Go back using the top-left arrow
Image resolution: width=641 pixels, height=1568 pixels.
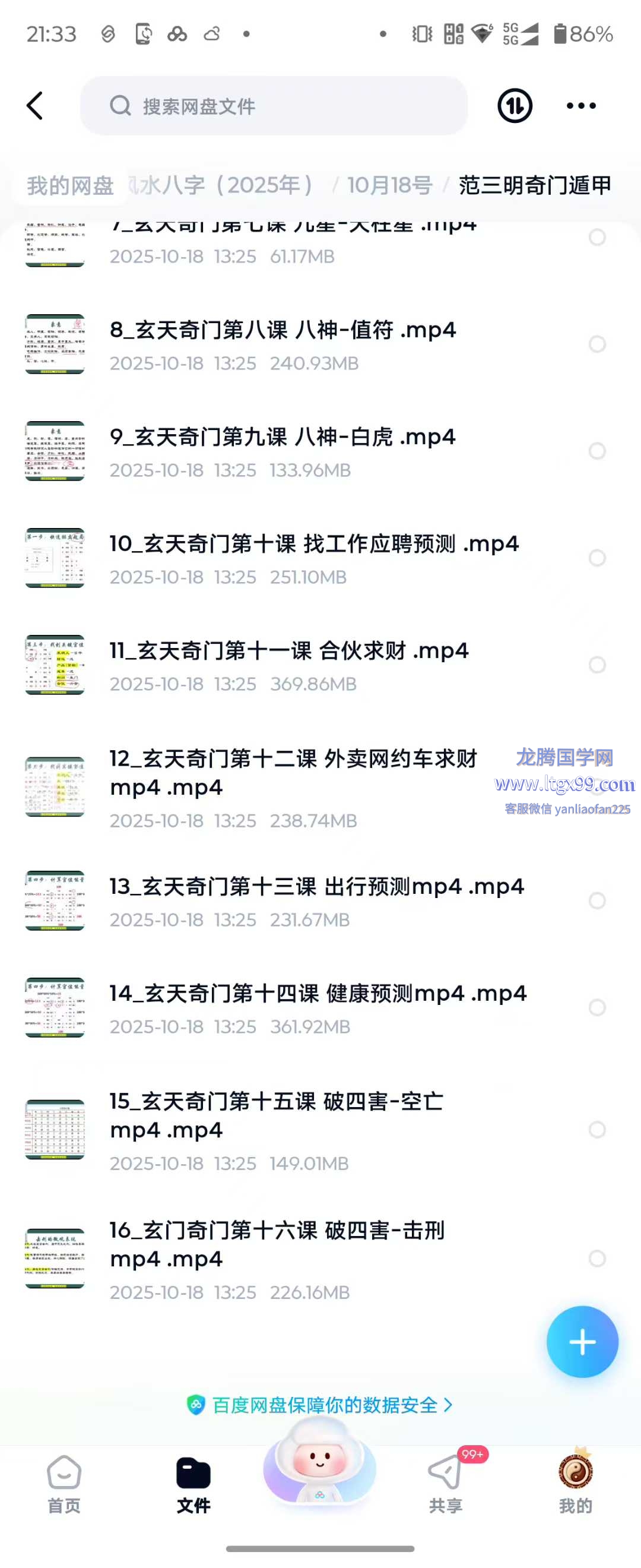click(35, 106)
